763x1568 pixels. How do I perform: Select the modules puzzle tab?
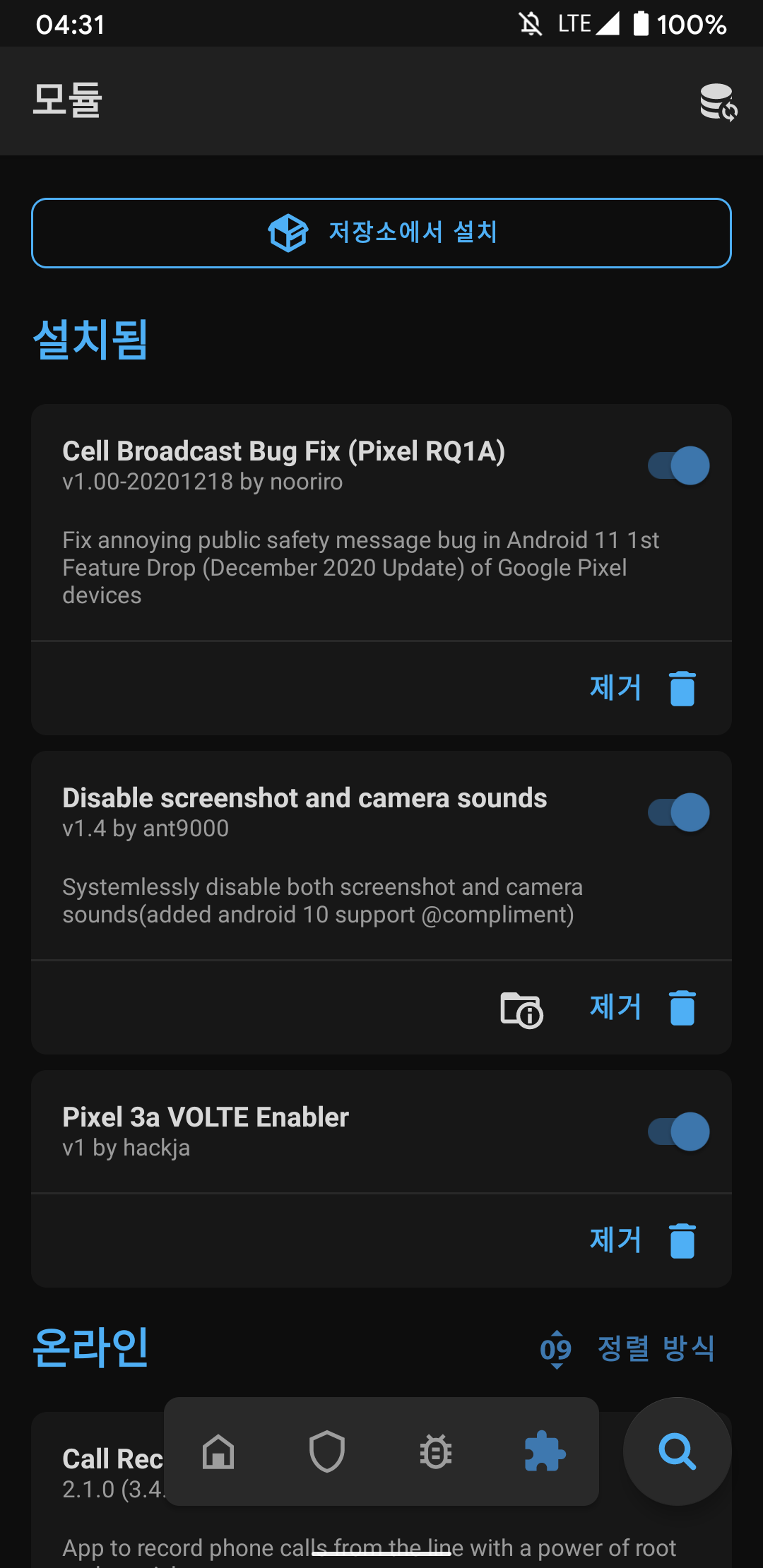545,1452
